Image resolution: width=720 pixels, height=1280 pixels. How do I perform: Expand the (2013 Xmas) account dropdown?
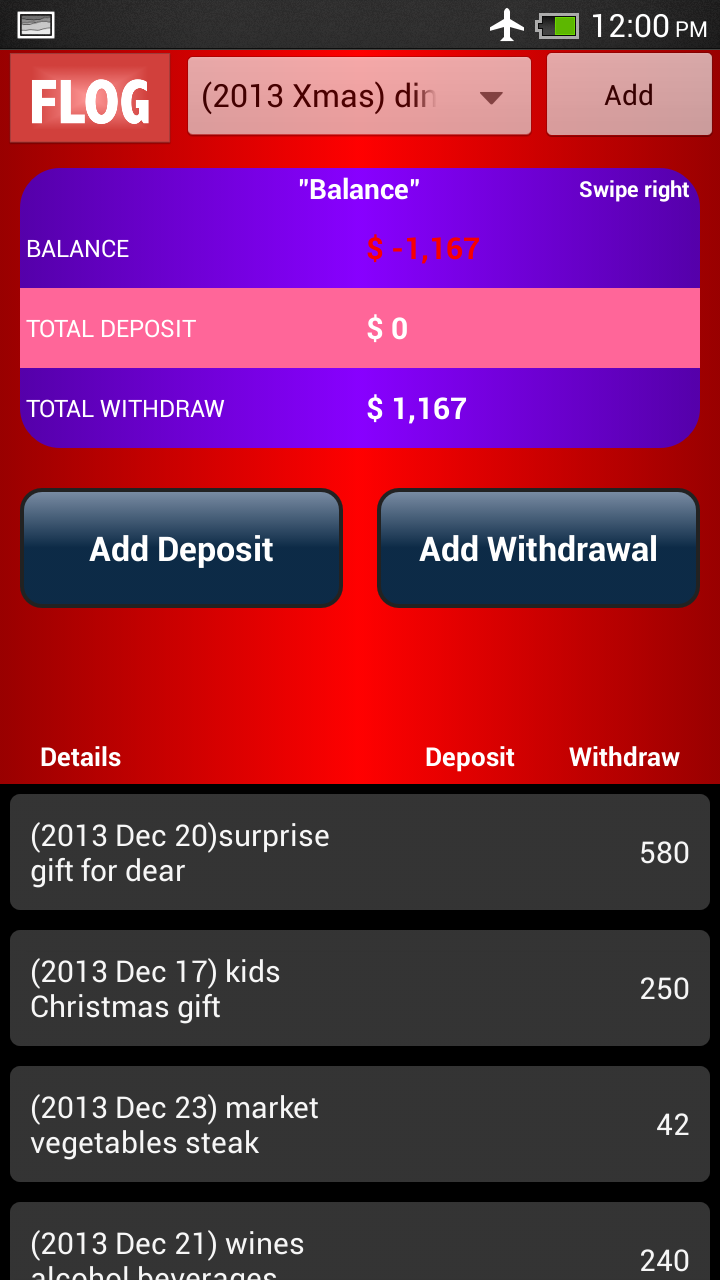pyautogui.click(x=359, y=96)
